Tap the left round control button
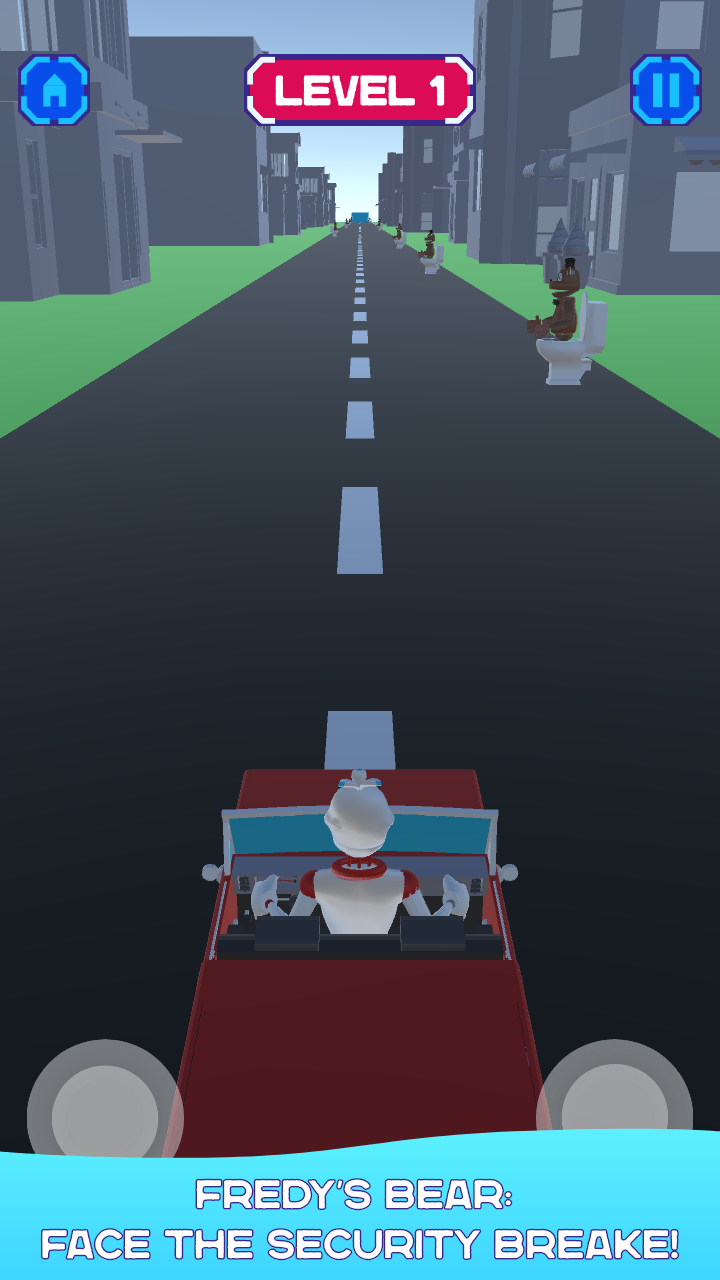The width and height of the screenshot is (720, 1280). point(105,1112)
